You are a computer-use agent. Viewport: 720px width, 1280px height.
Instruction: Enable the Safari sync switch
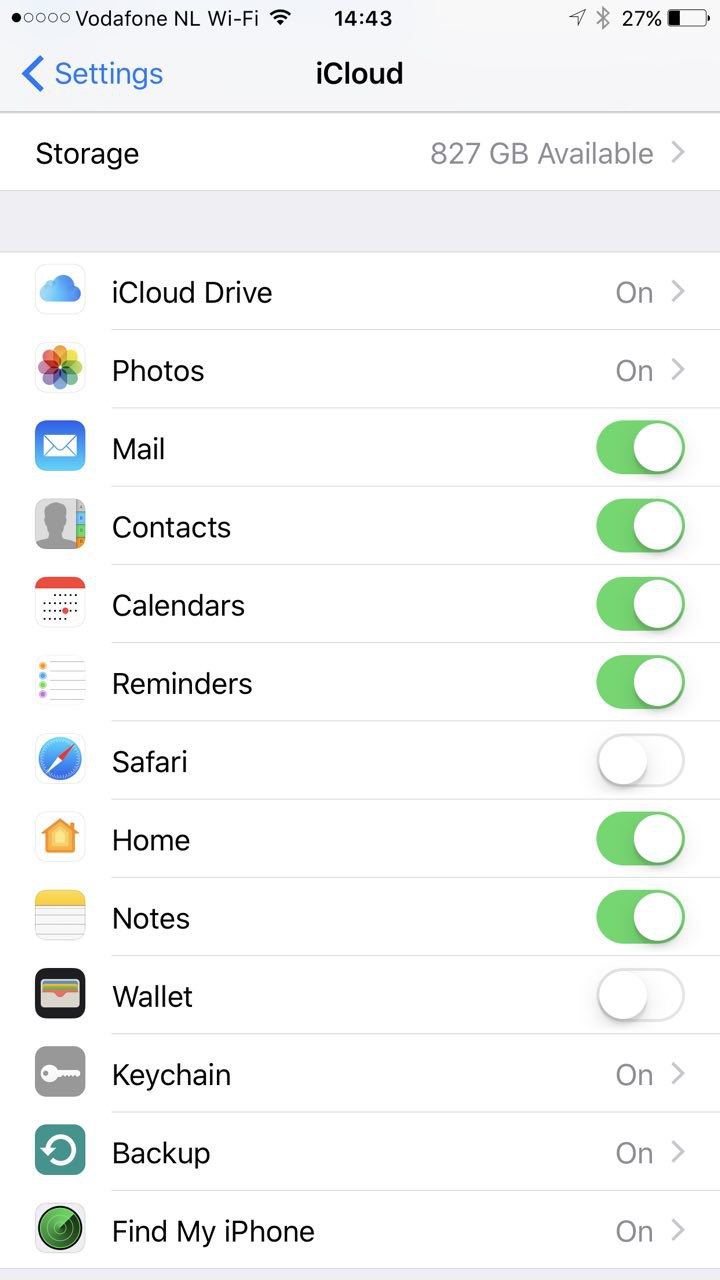pyautogui.click(x=640, y=758)
